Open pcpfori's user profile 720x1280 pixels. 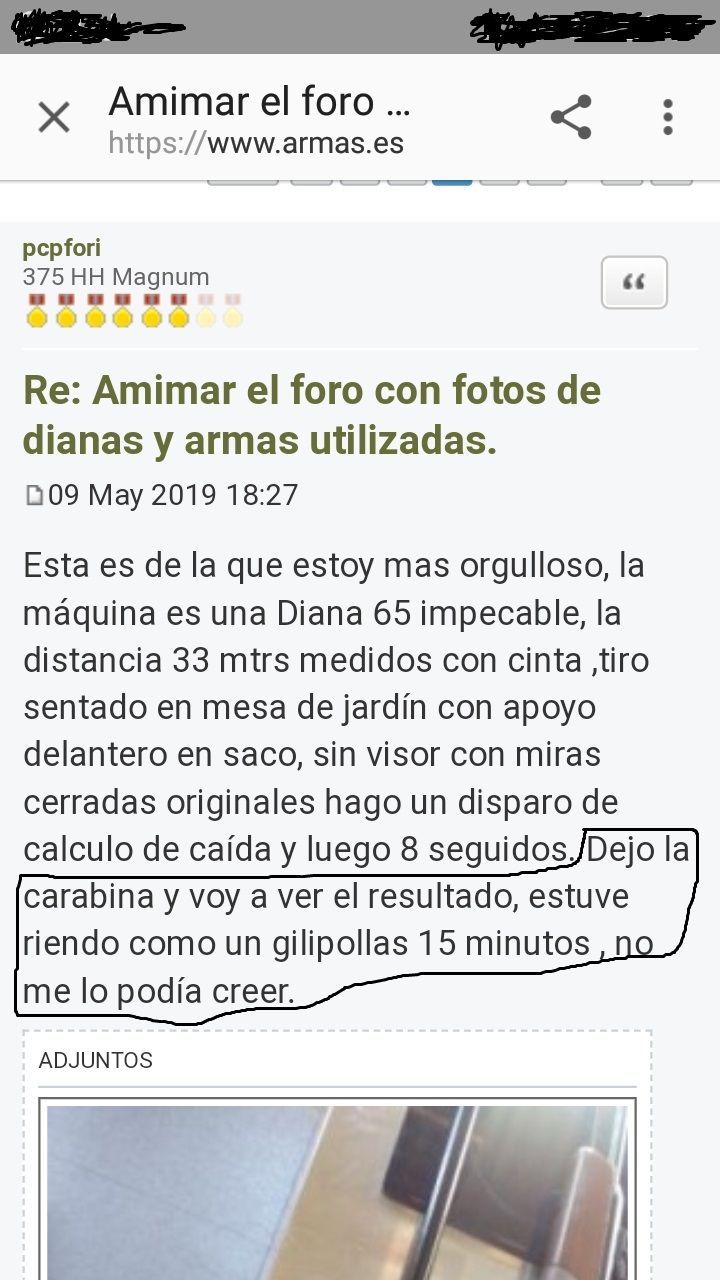[x=61, y=248]
